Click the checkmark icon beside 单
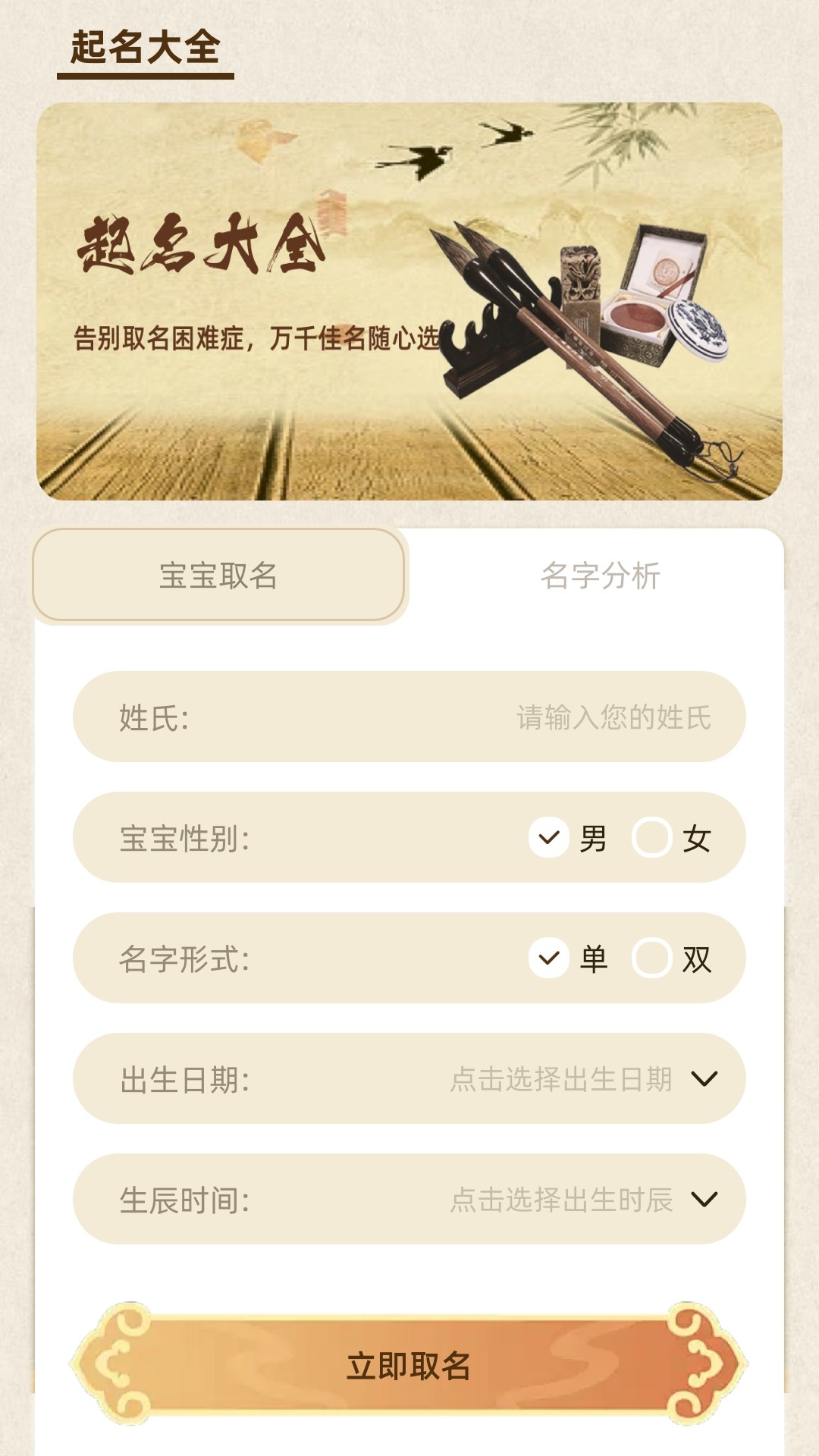Screen dimensions: 819x1456 [549, 959]
